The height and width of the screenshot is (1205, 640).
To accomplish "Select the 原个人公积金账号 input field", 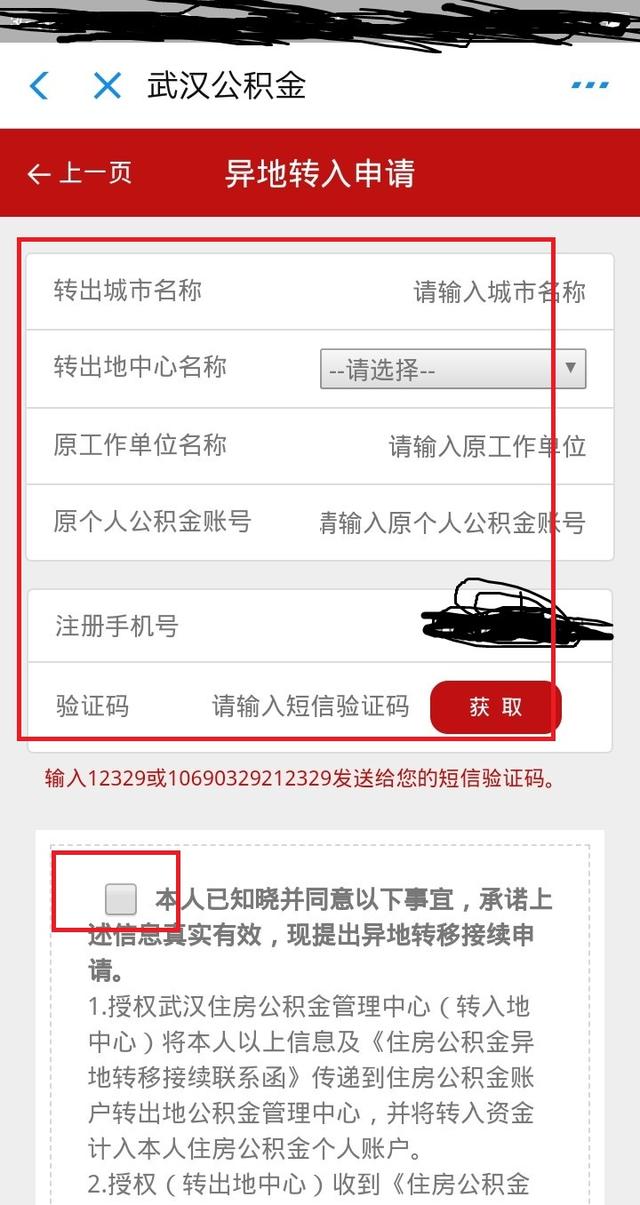I will pos(452,522).
